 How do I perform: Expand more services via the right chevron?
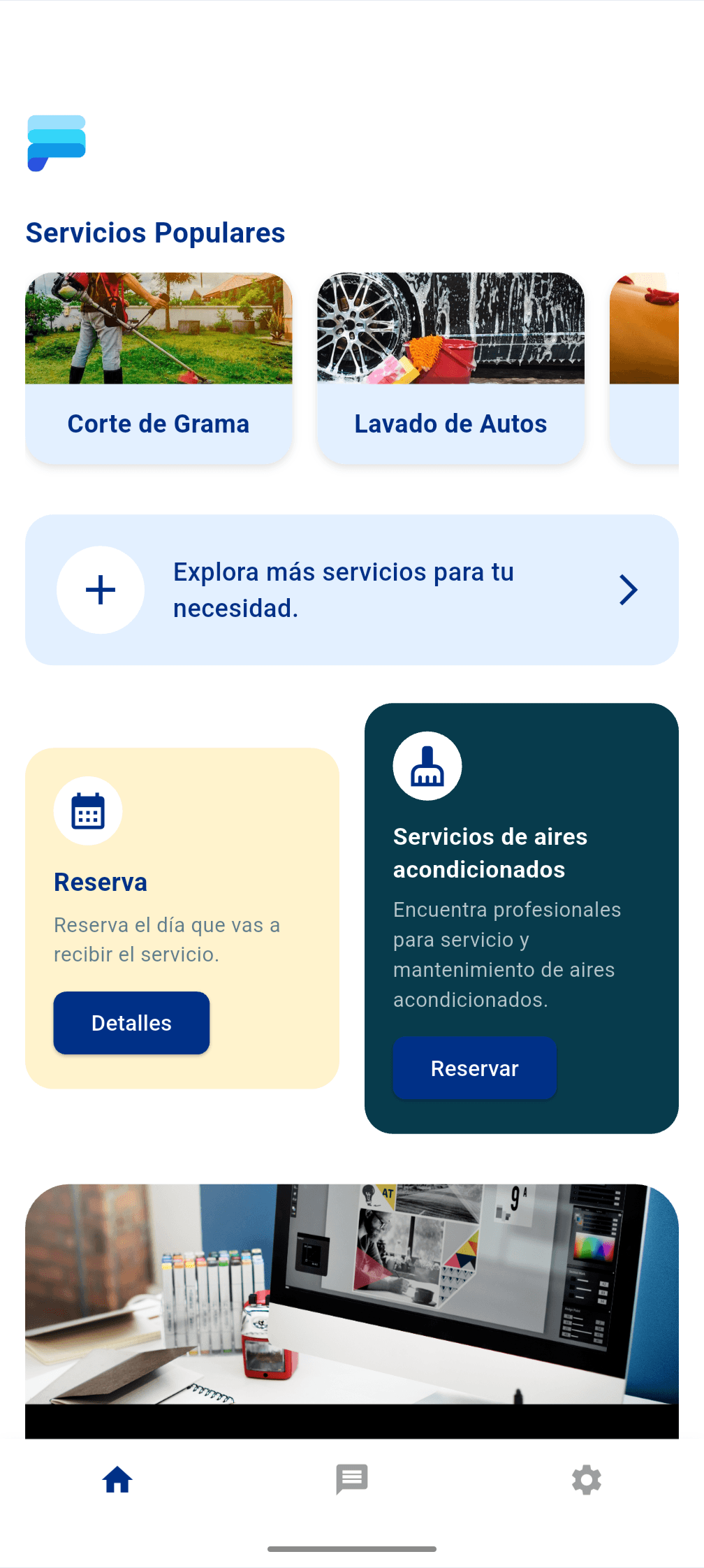628,589
